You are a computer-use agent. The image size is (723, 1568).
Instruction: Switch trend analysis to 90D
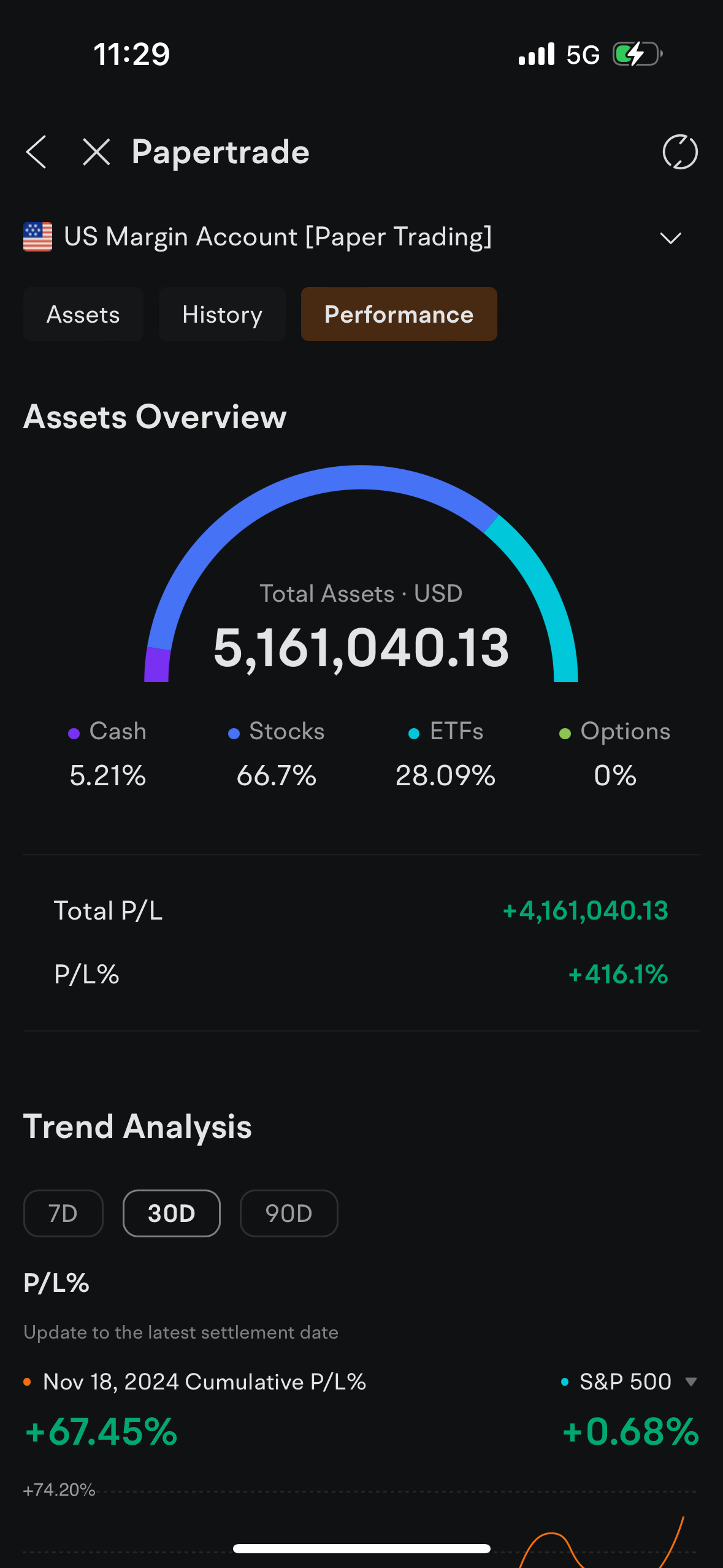(x=289, y=1213)
